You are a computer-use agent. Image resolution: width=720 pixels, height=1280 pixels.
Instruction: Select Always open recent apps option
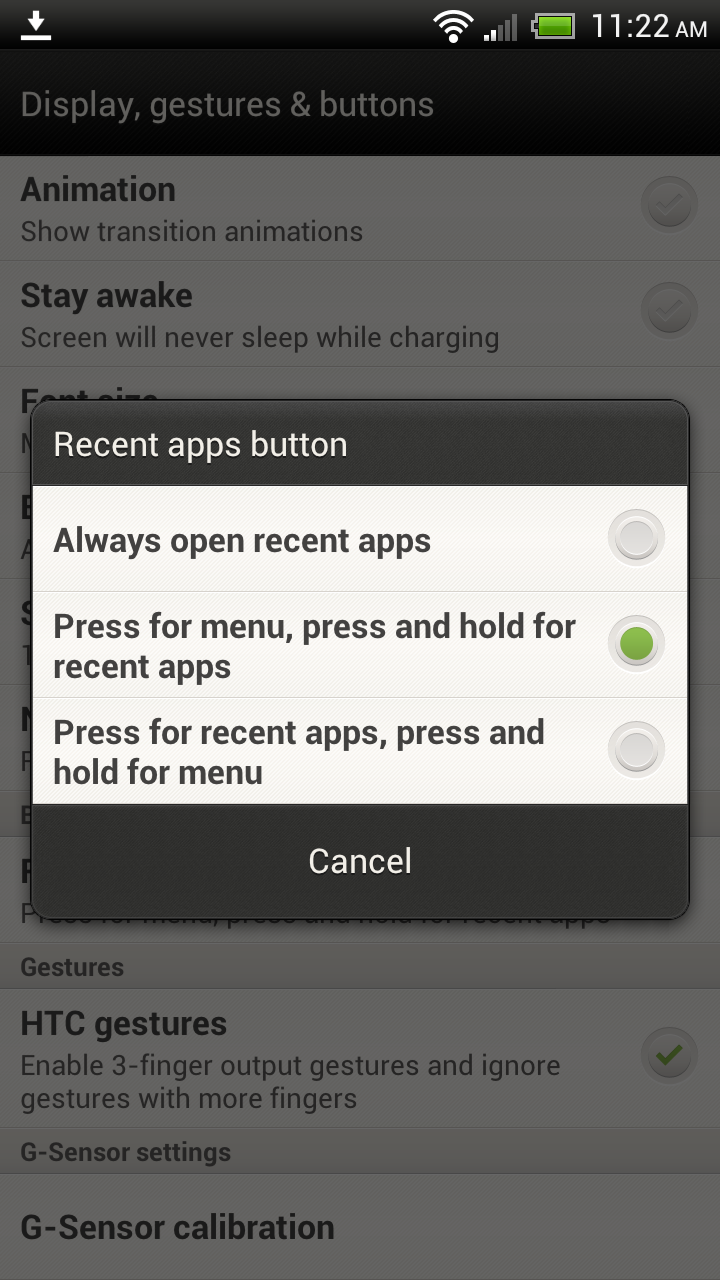coord(636,539)
